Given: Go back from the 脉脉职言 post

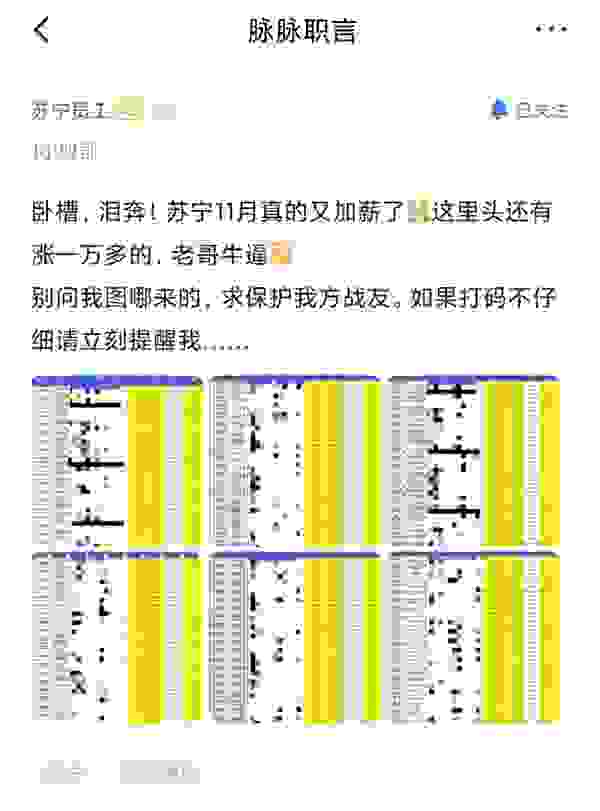Looking at the screenshot, I should tap(41, 30).
